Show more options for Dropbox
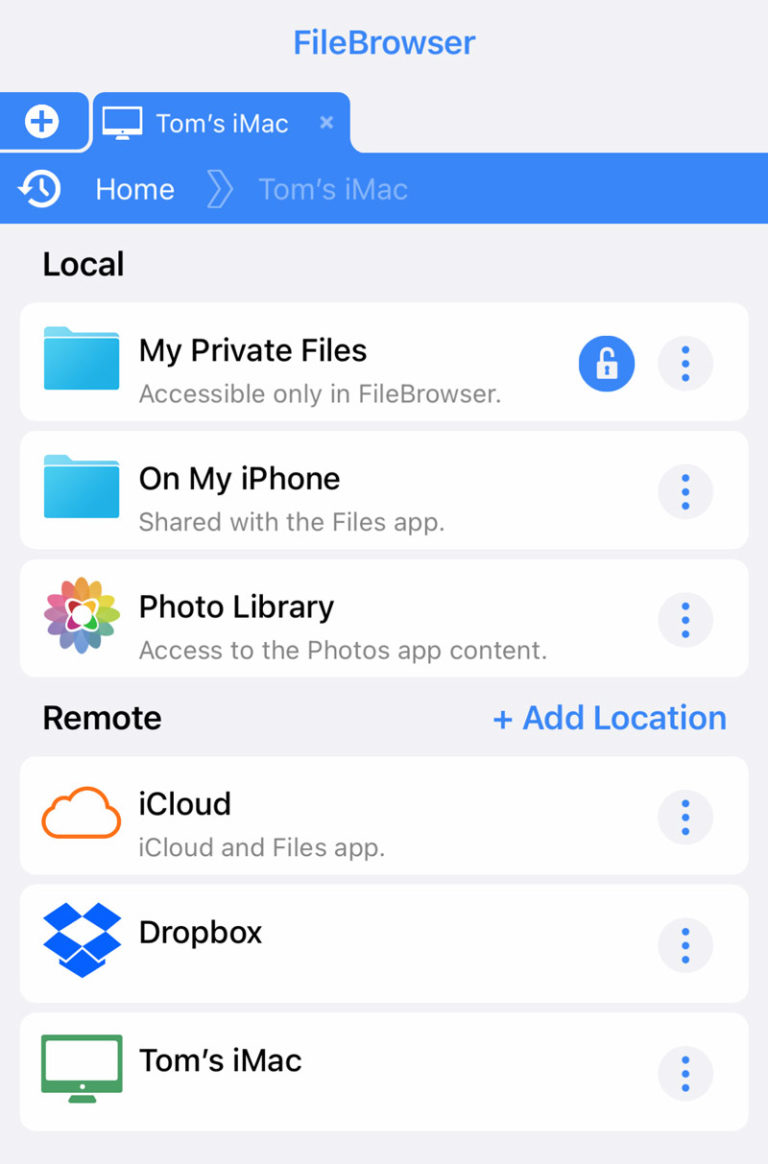This screenshot has width=768, height=1164. click(x=685, y=945)
